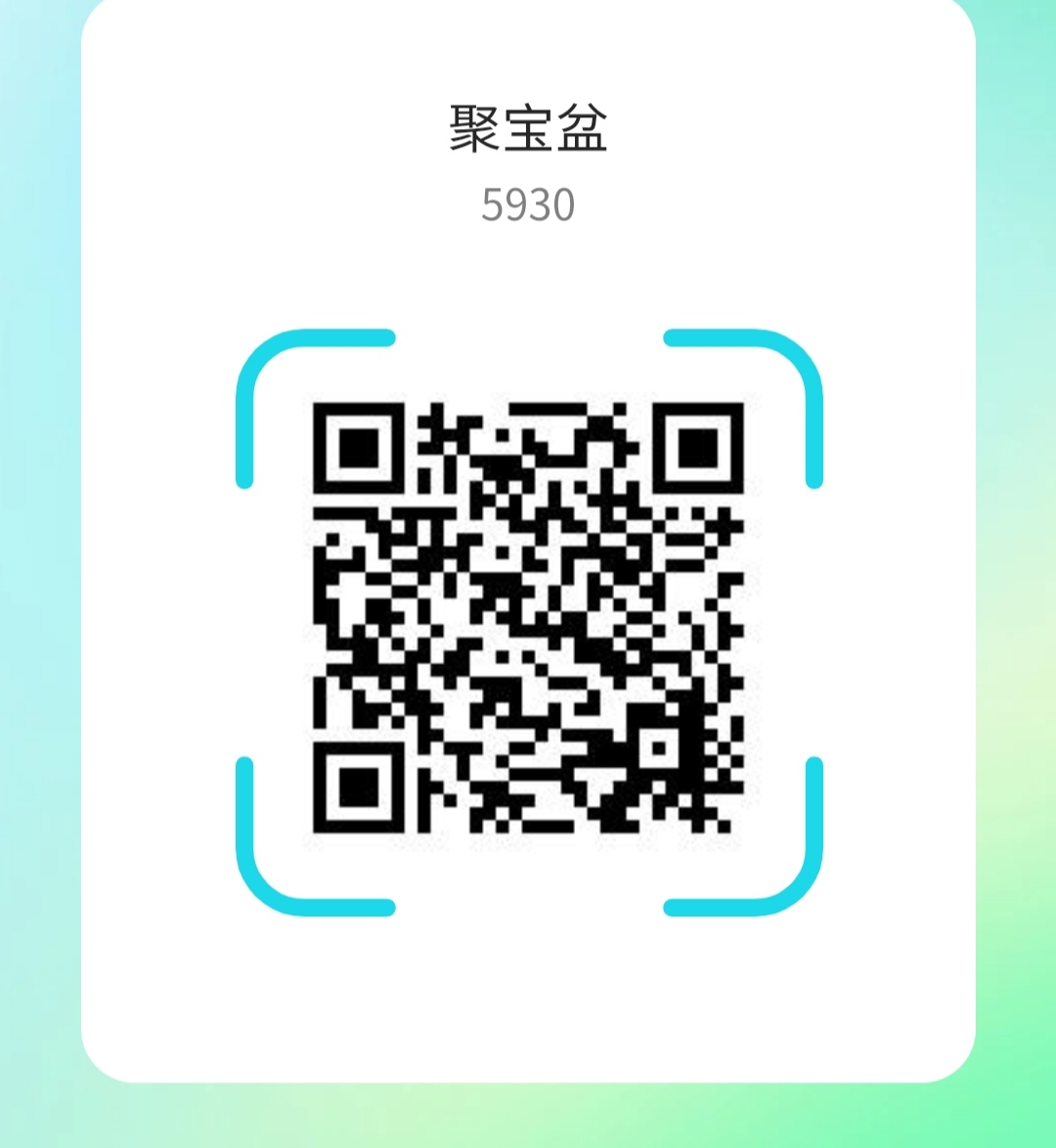Viewport: 1056px width, 1148px height.
Task: Tap the center of the QR code
Action: pyautogui.click(x=528, y=616)
